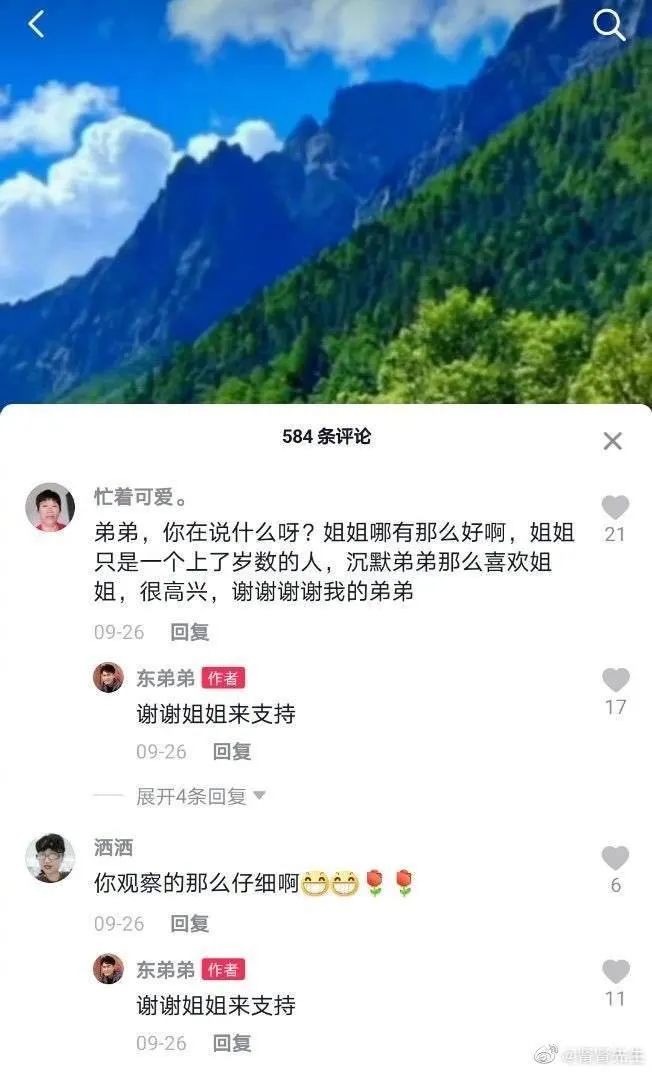Like the comment by 洒洒

click(615, 858)
